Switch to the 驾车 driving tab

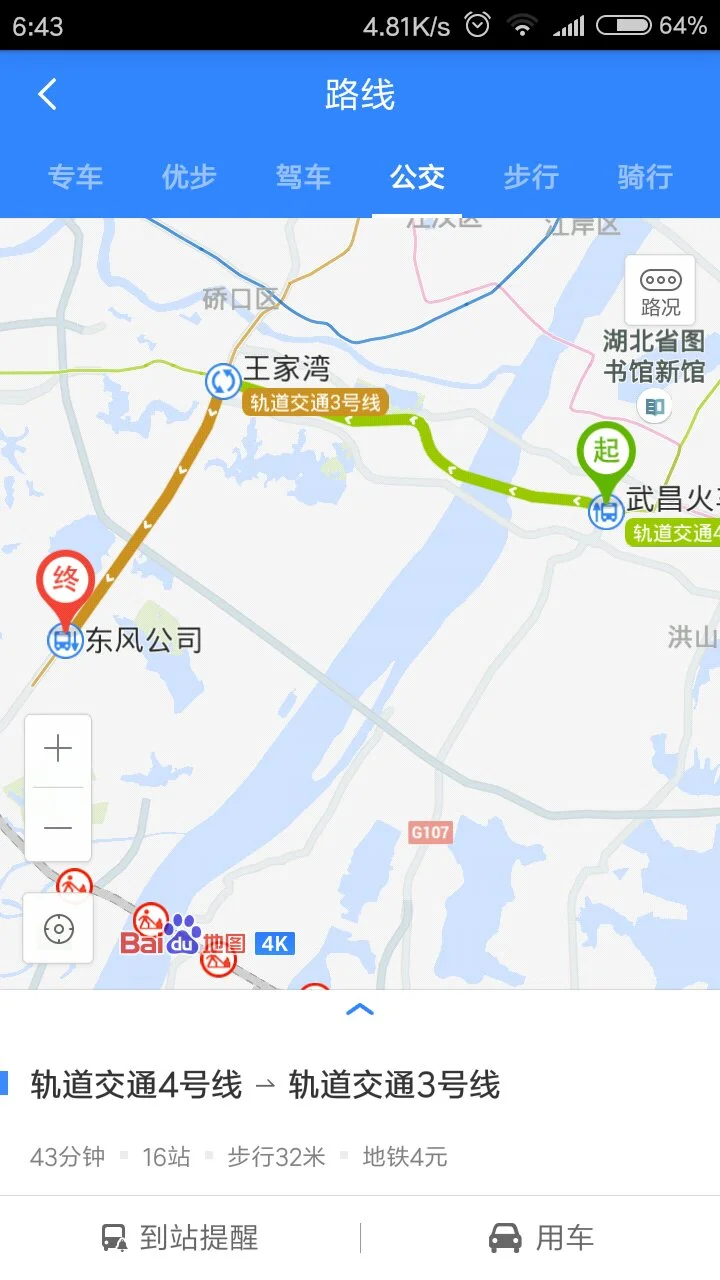(x=302, y=177)
